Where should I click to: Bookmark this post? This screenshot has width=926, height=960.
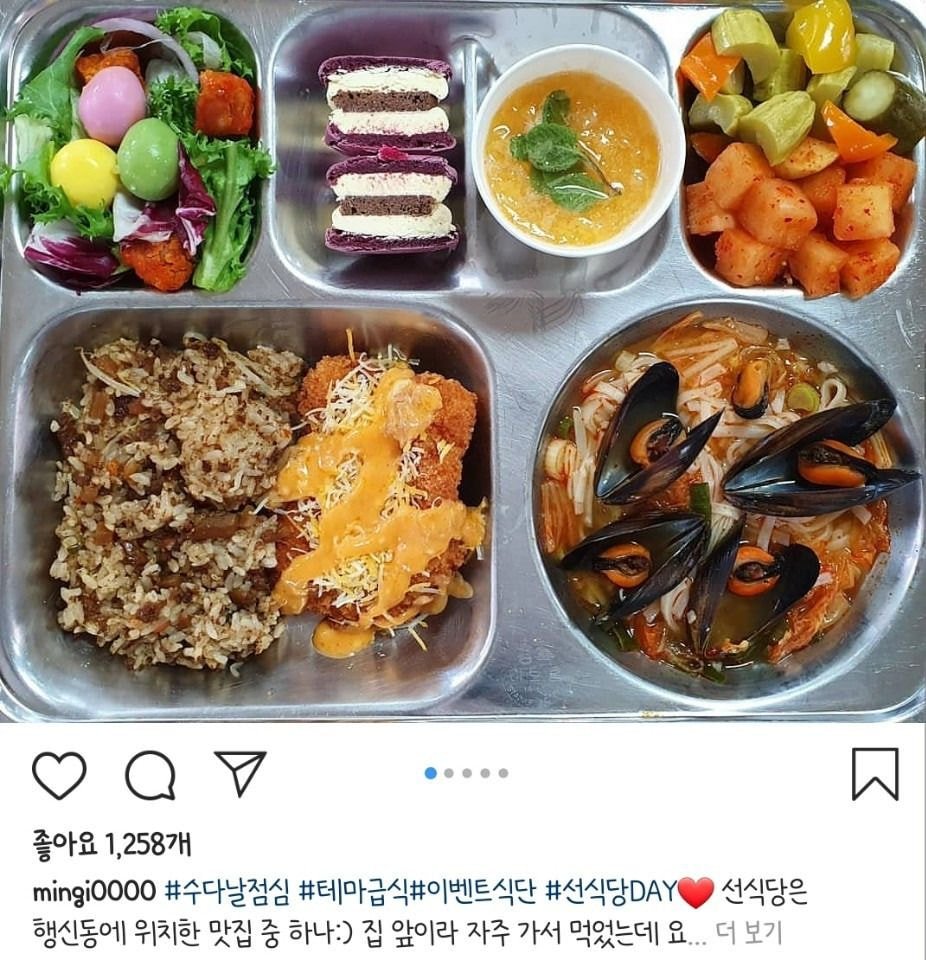(x=874, y=775)
